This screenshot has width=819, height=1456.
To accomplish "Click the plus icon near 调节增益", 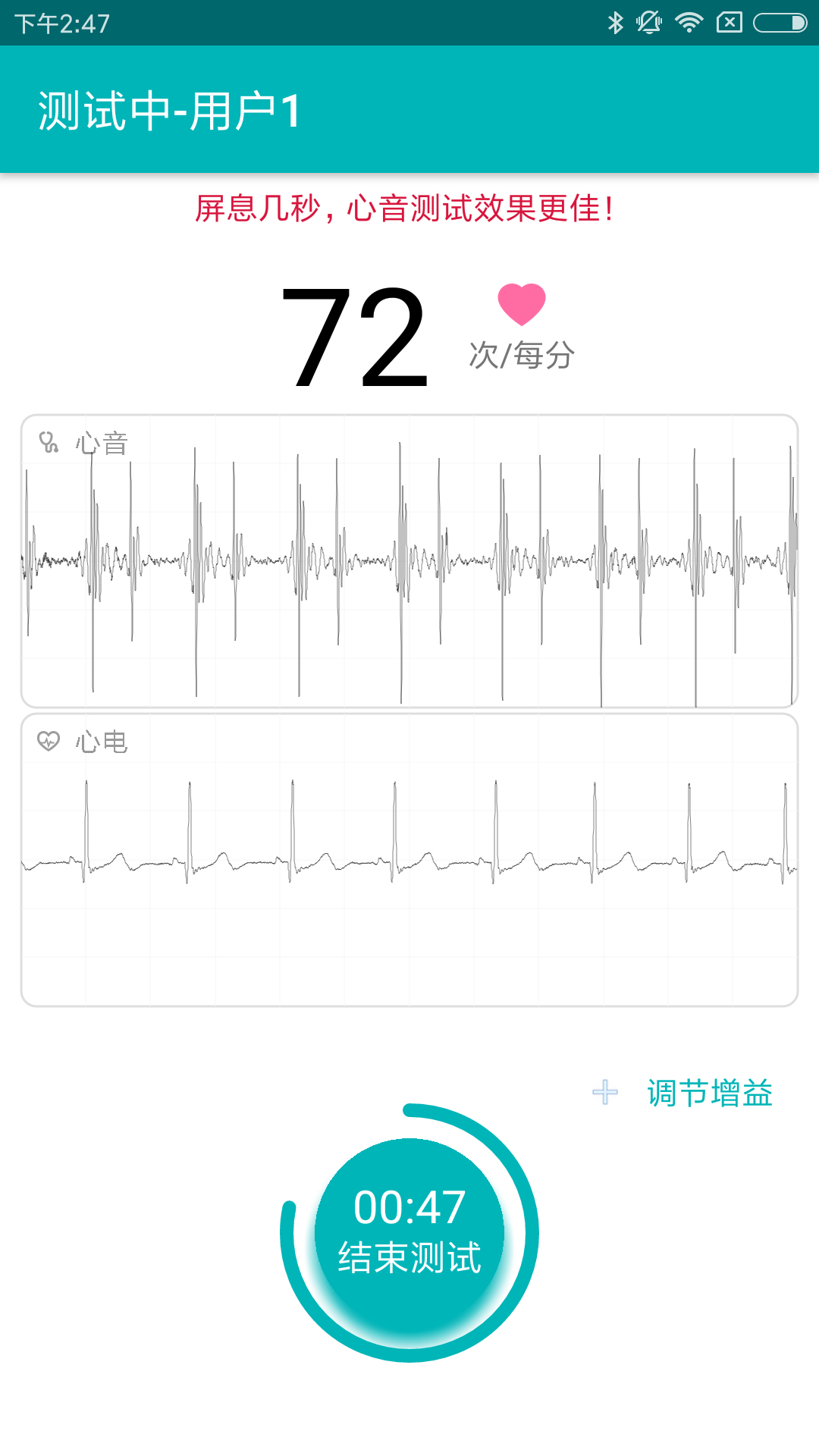I will coord(604,1090).
